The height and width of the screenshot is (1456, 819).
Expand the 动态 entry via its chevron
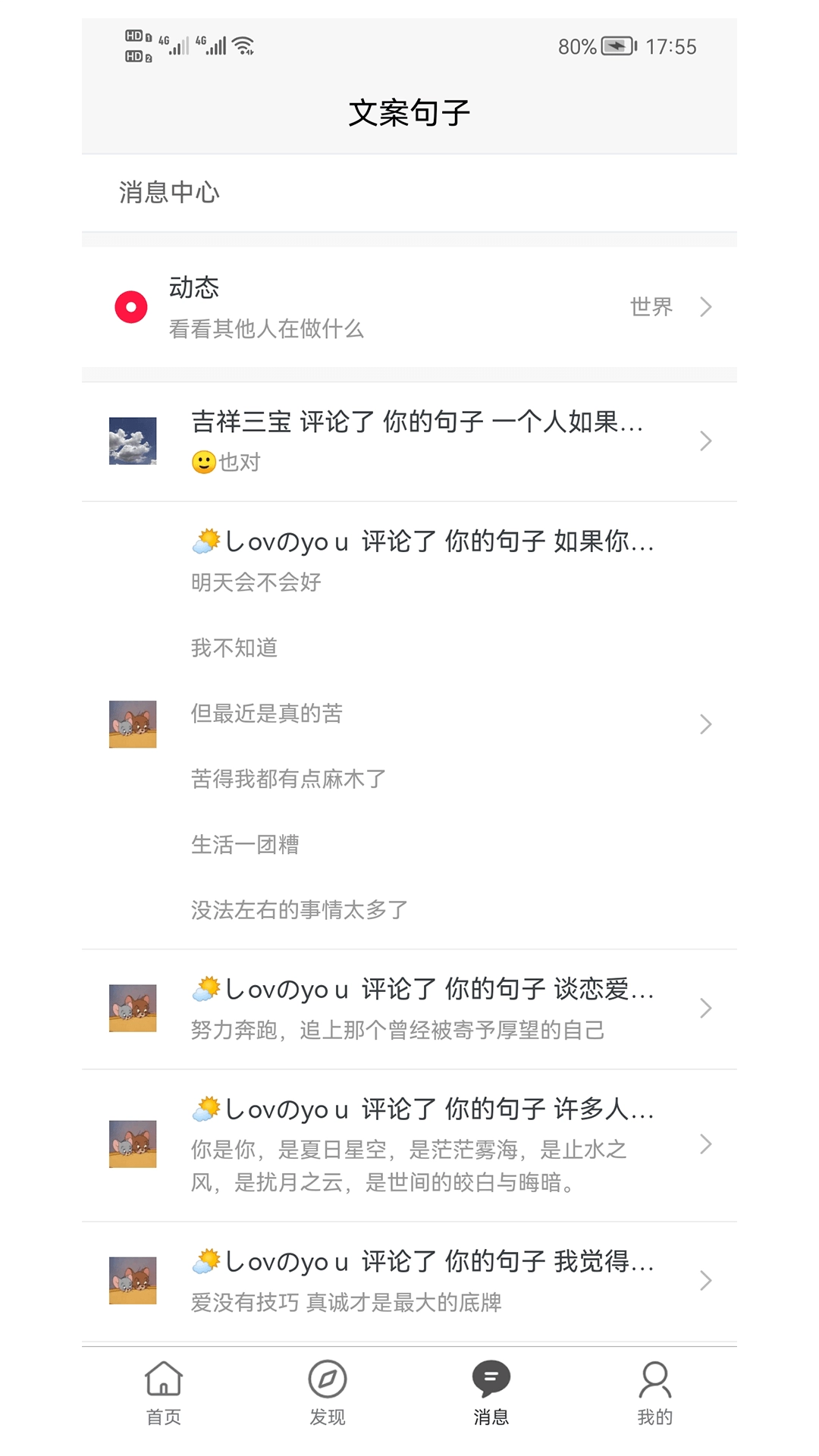pos(706,307)
